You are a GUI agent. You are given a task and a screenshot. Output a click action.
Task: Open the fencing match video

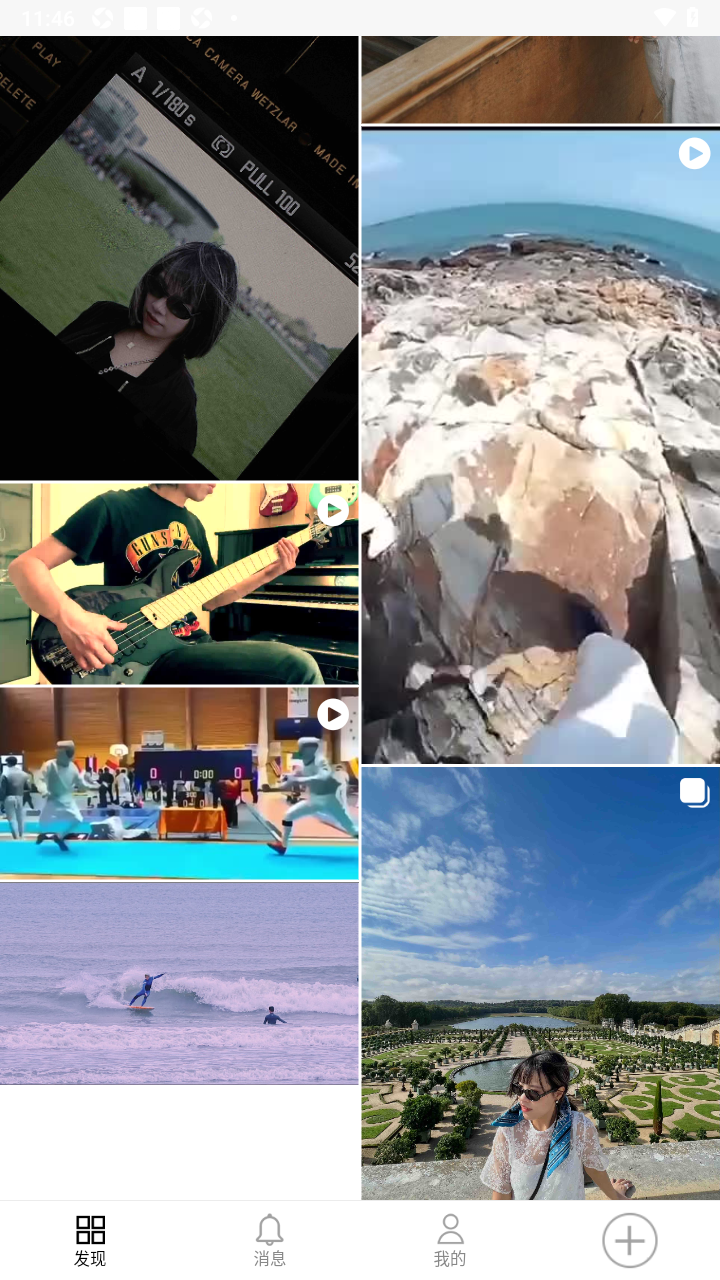[179, 784]
